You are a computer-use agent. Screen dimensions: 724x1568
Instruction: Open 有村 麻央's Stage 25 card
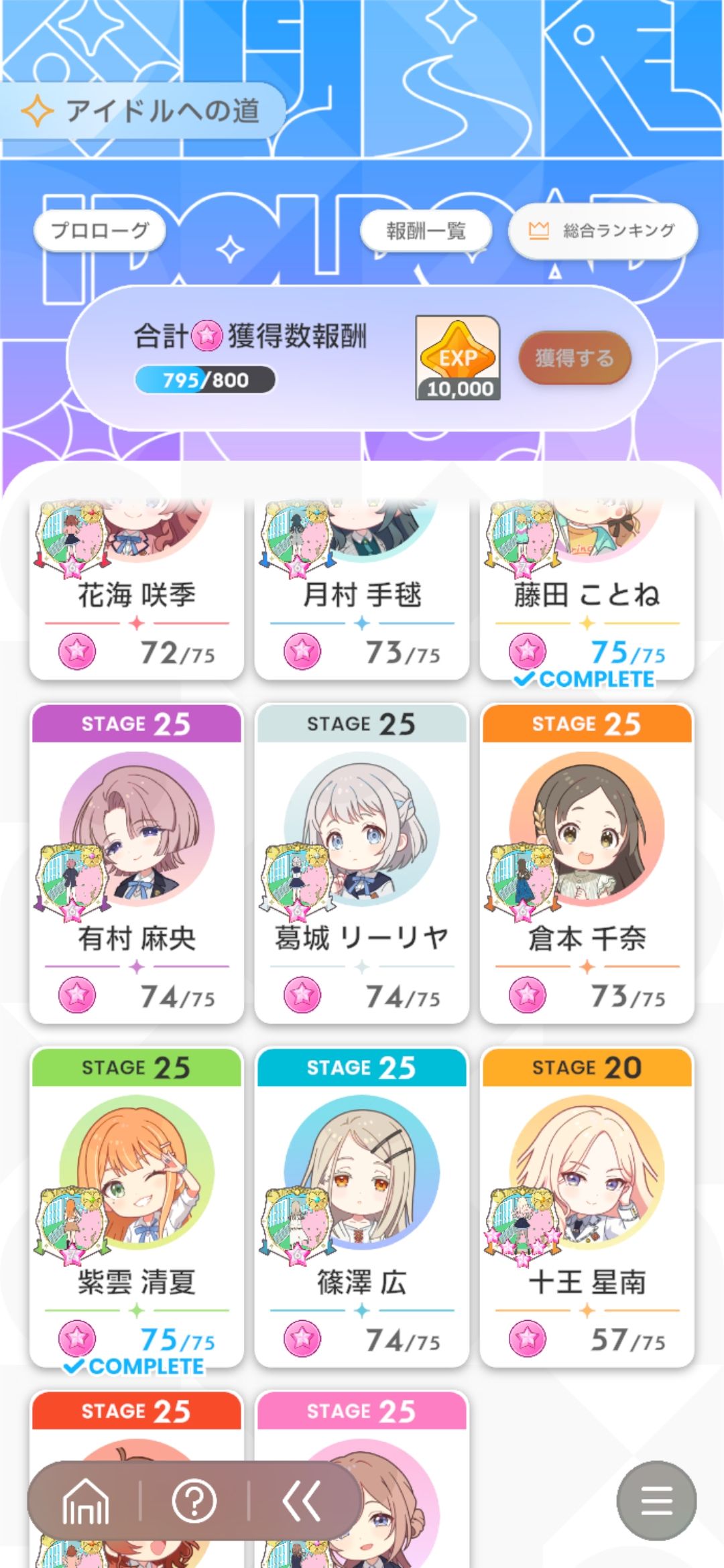(137, 864)
